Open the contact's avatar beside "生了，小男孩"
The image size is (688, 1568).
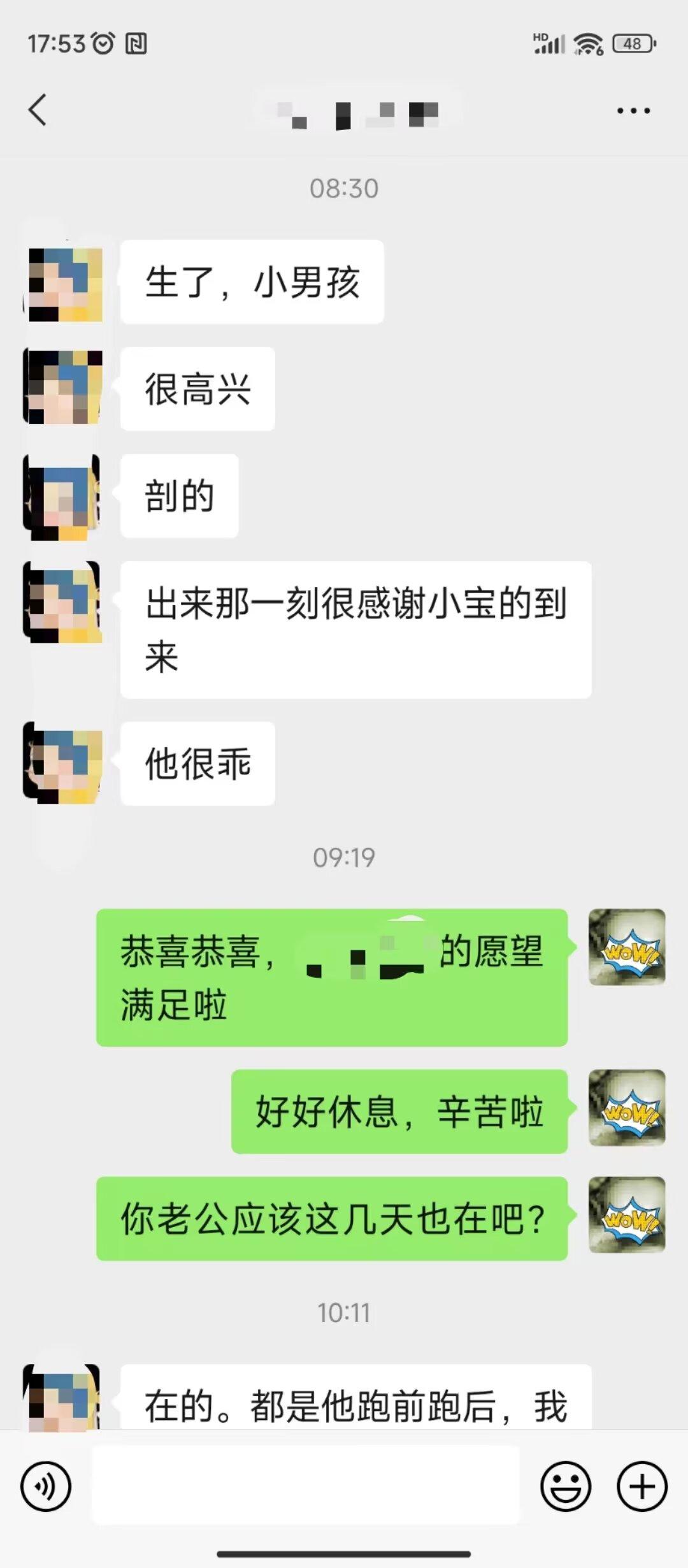[x=64, y=284]
